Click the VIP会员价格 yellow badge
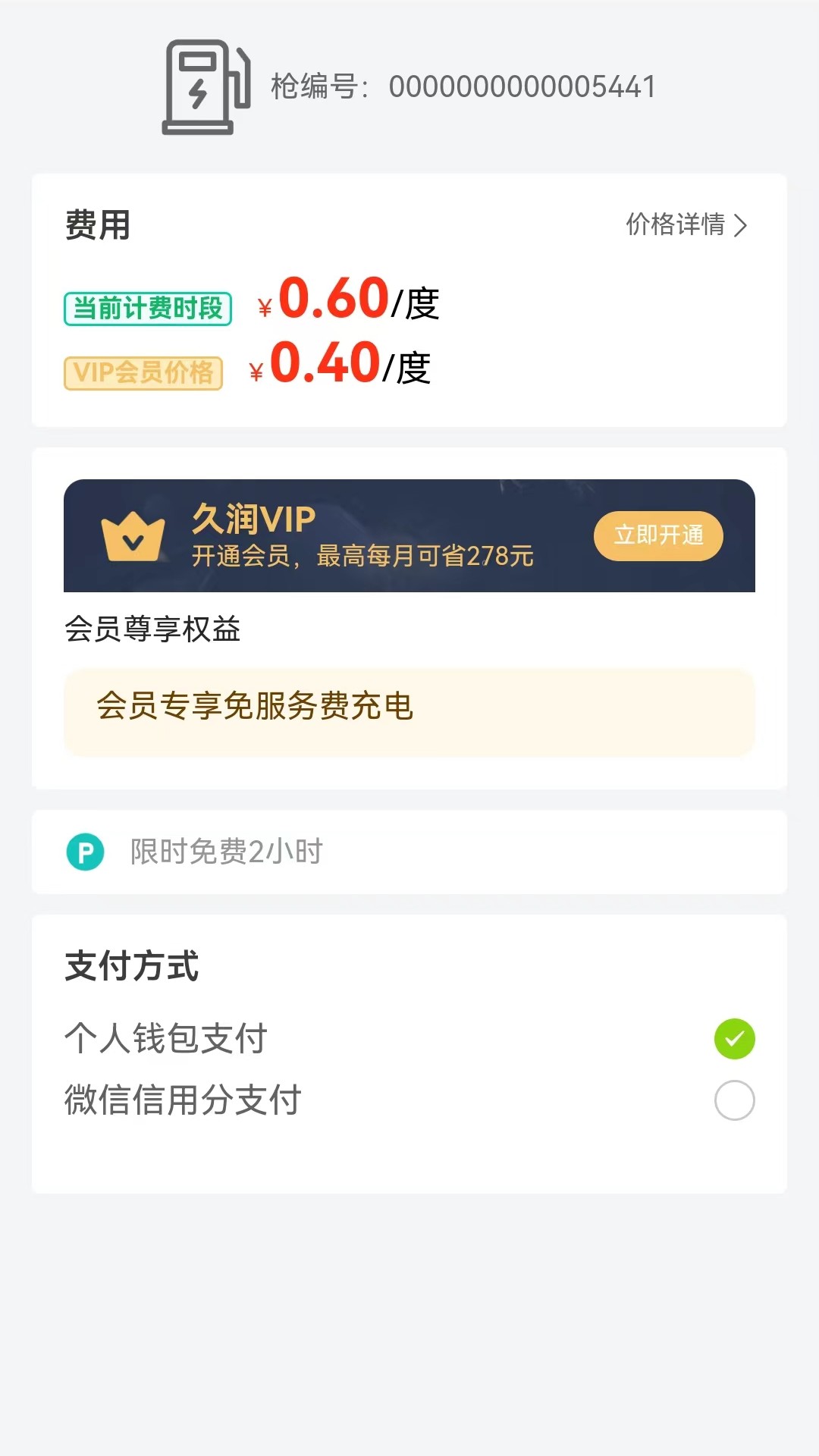Image resolution: width=819 pixels, height=1456 pixels. click(142, 372)
